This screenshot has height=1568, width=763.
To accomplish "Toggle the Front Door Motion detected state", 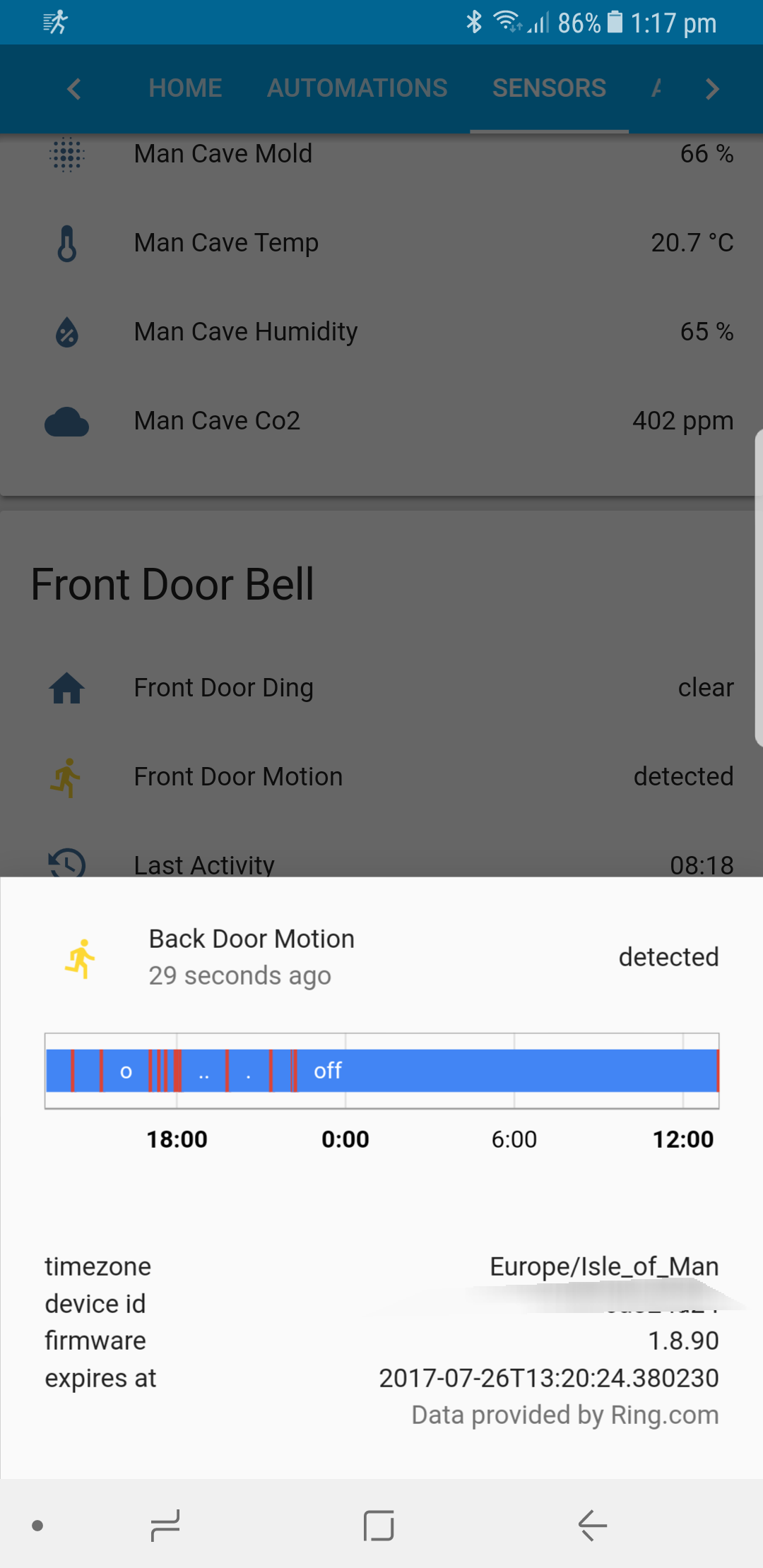I will click(x=683, y=777).
